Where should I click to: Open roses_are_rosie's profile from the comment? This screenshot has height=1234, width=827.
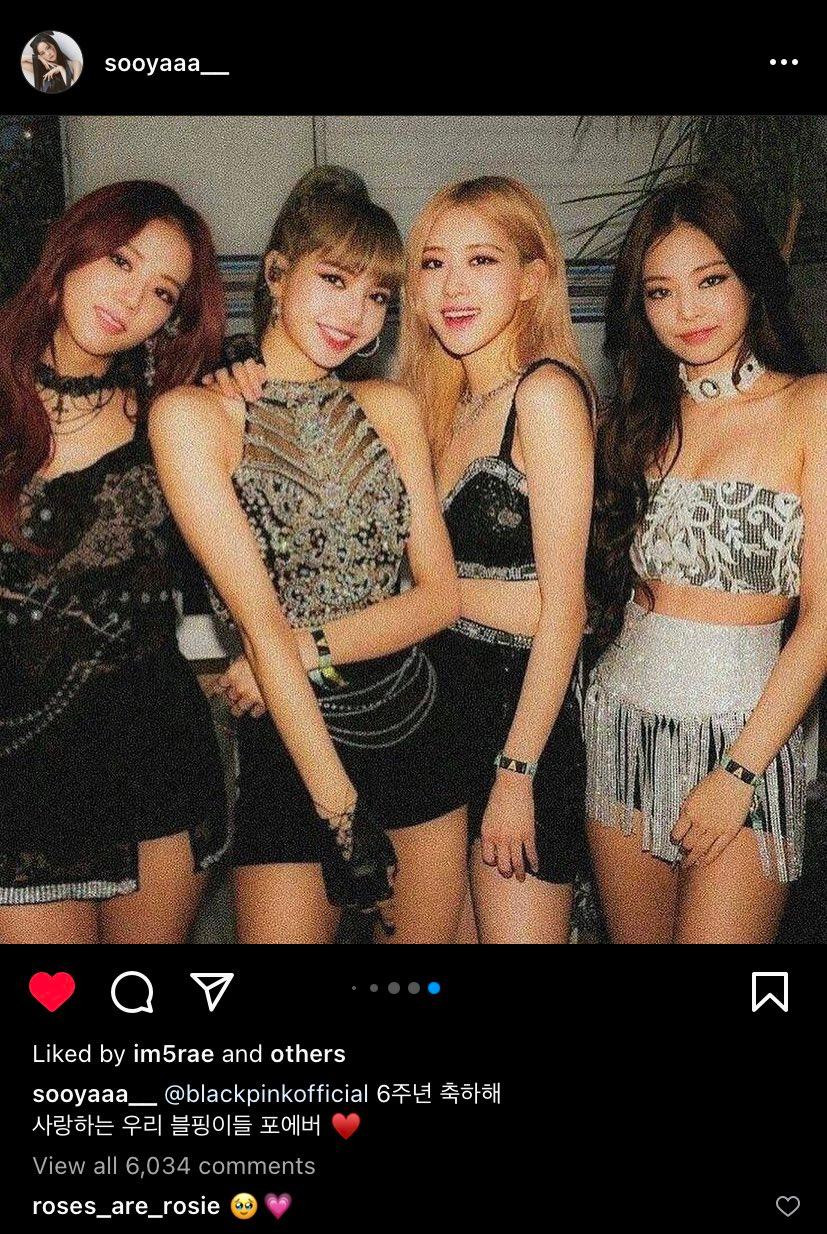click(126, 1206)
